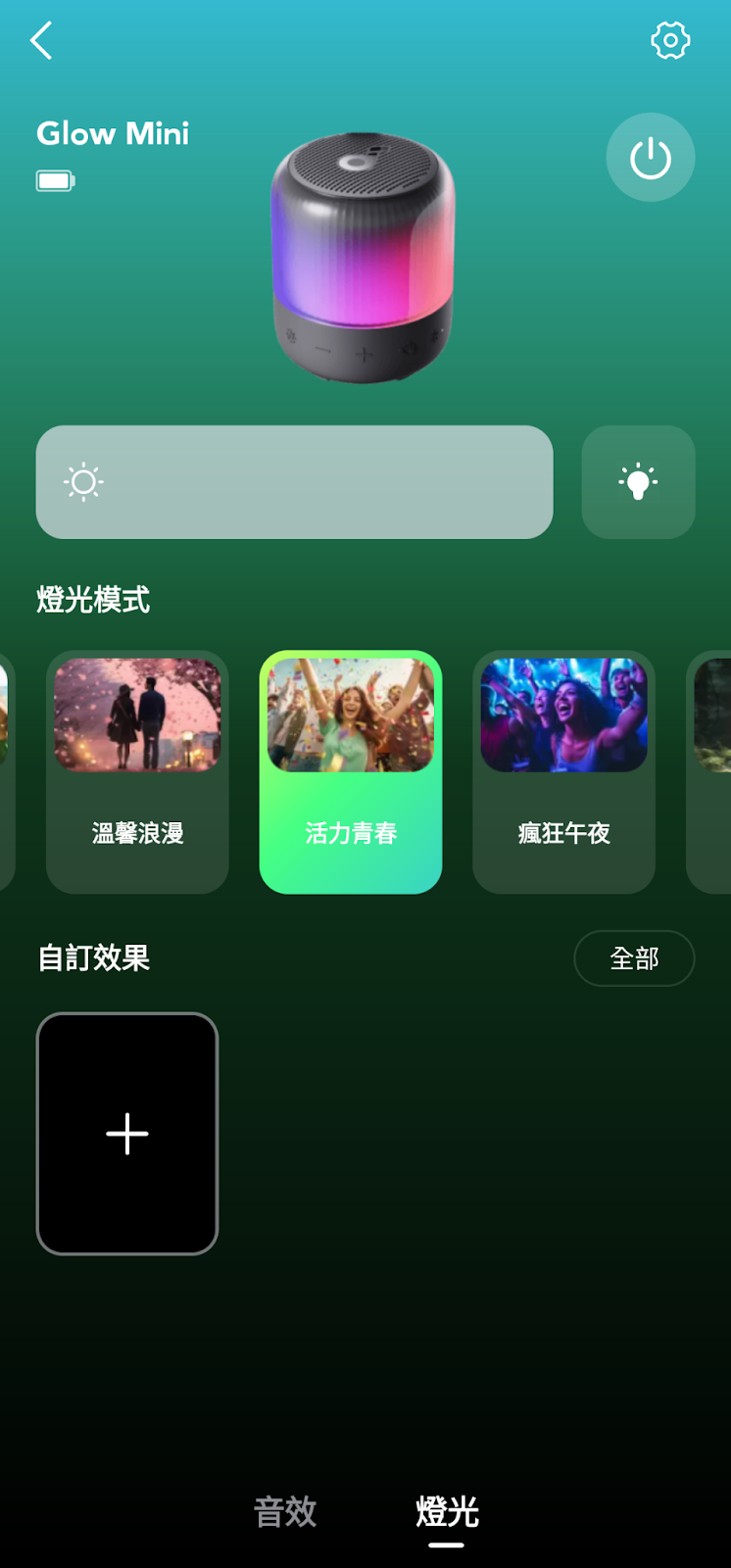Tap the plus icon to create custom effect
Screen dimensions: 731x1568
coord(126,1133)
